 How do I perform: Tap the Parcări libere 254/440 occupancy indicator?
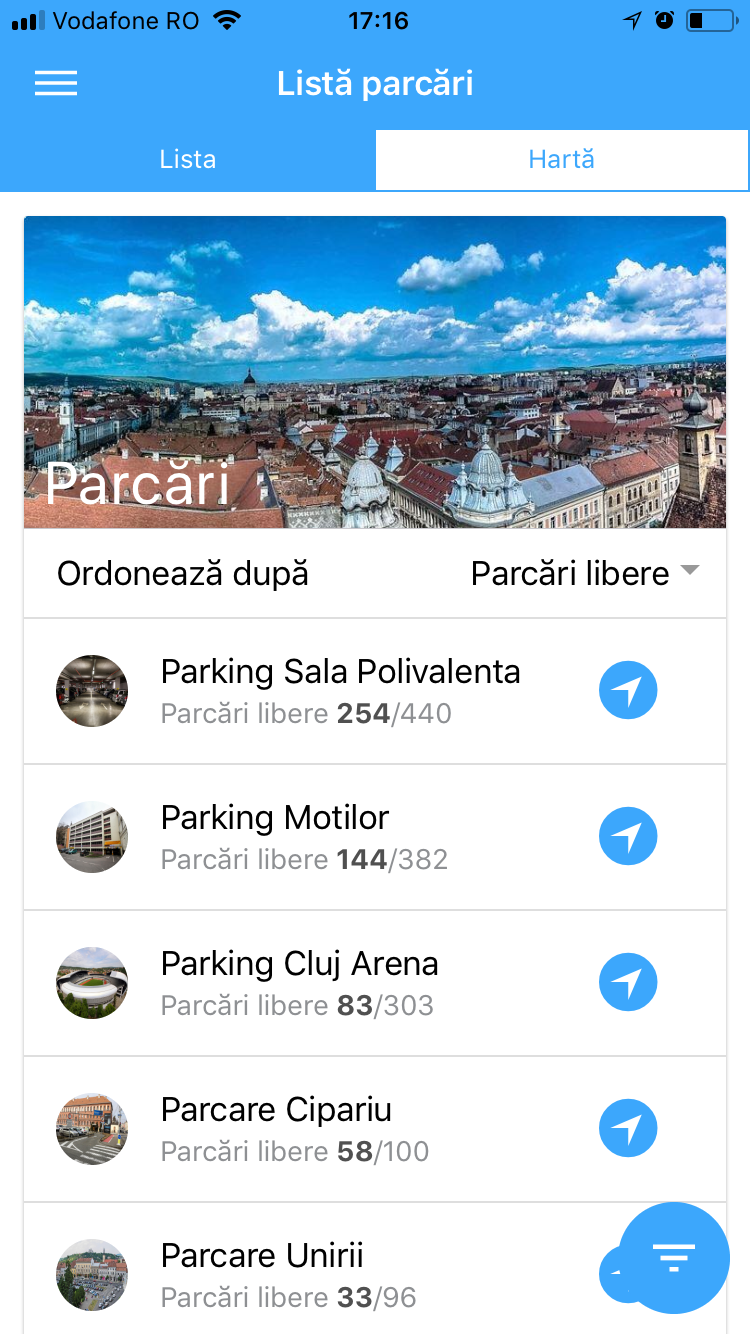click(305, 713)
